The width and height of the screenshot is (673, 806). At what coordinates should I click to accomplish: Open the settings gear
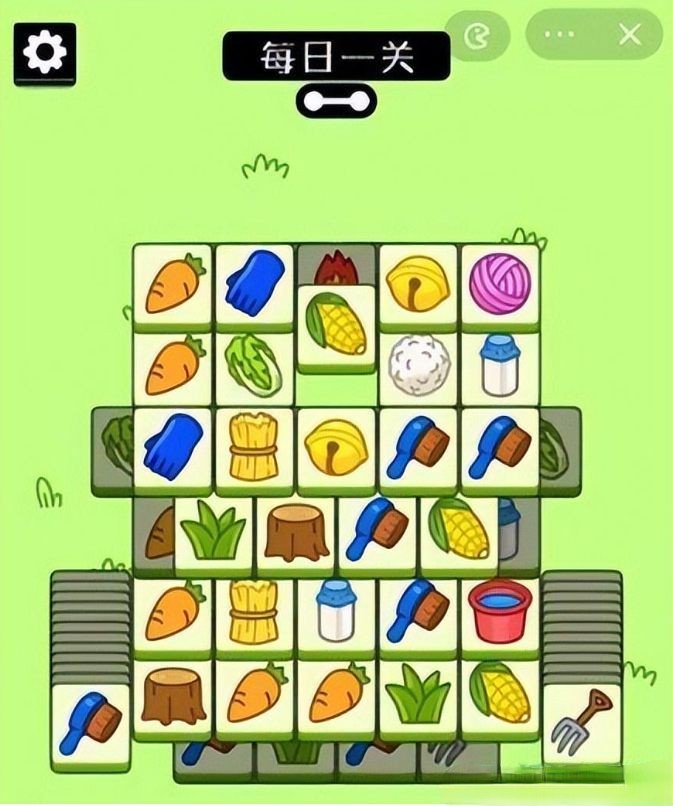[43, 52]
